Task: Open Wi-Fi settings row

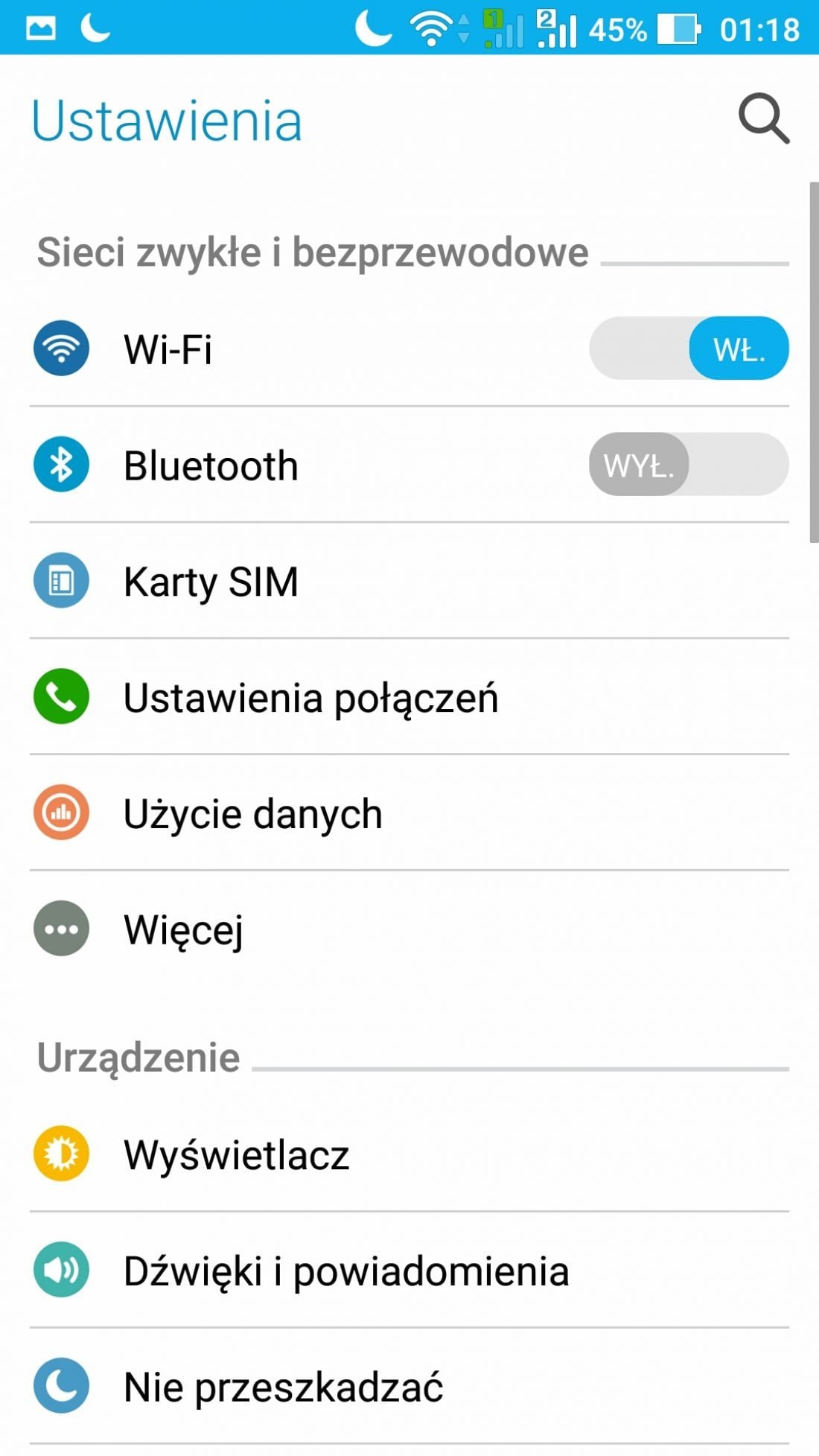Action: [409, 349]
